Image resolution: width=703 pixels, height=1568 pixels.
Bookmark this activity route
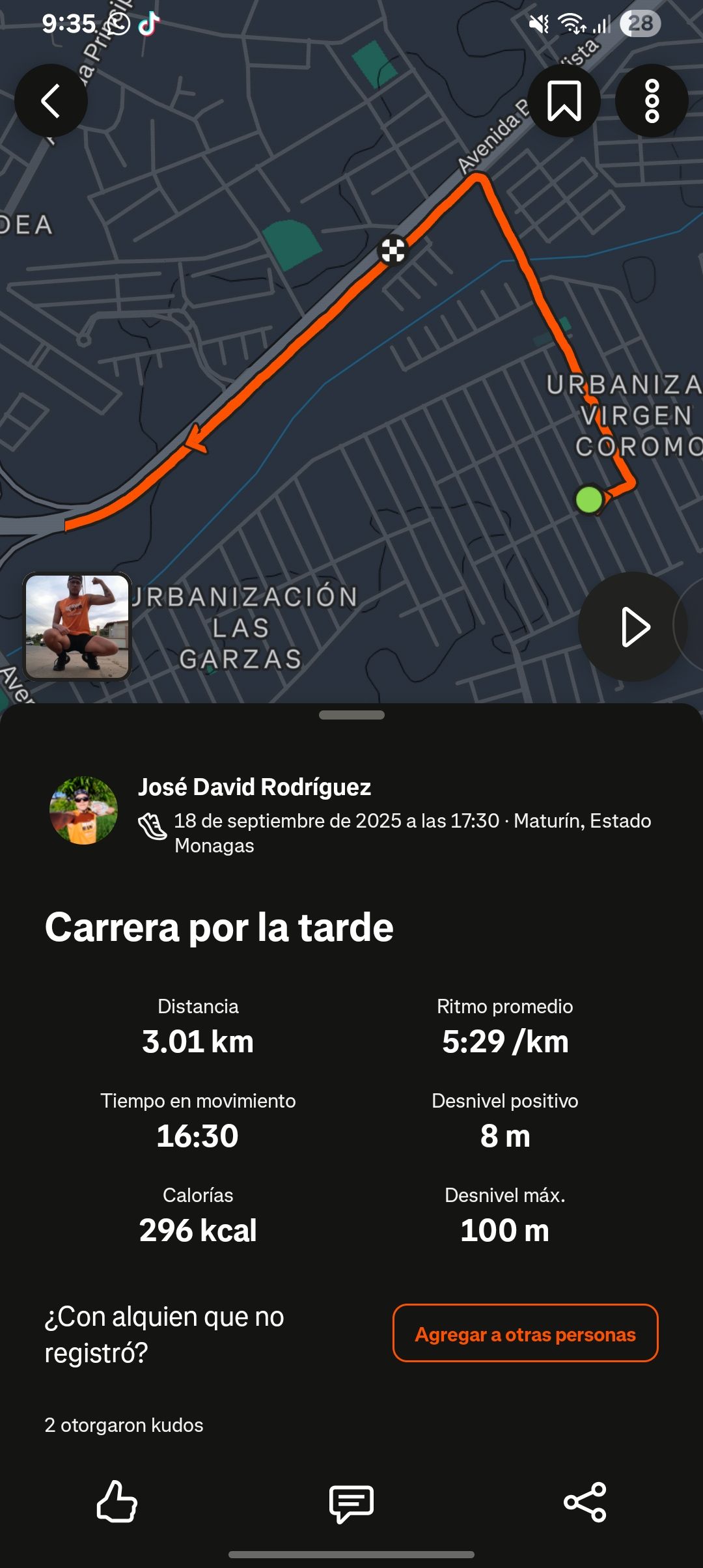564,101
